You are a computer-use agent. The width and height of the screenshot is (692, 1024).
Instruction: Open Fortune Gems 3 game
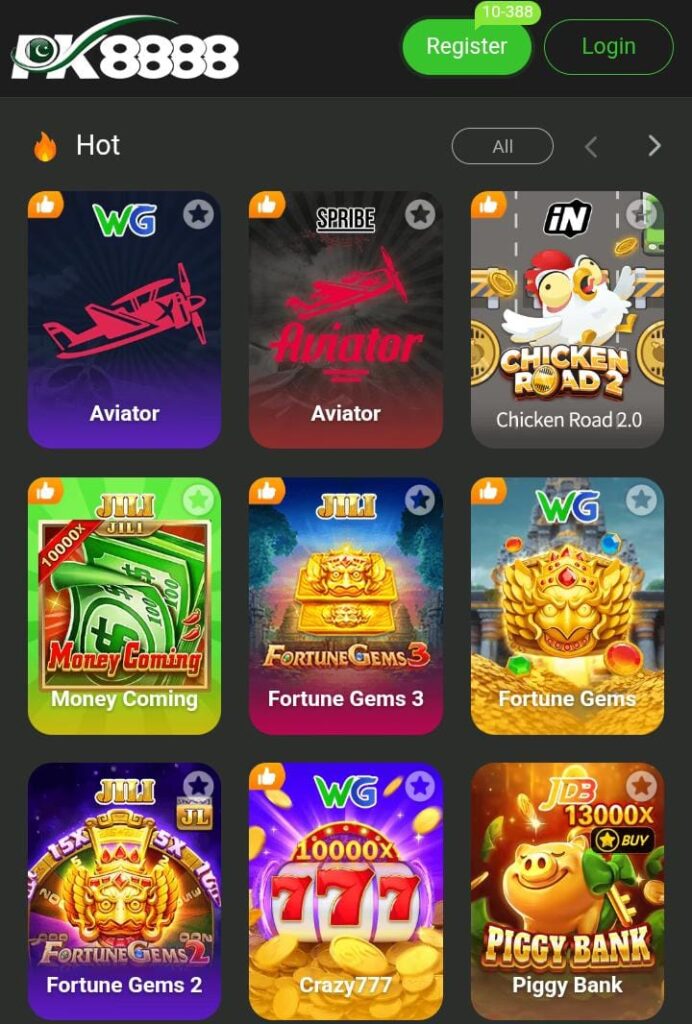[345, 606]
